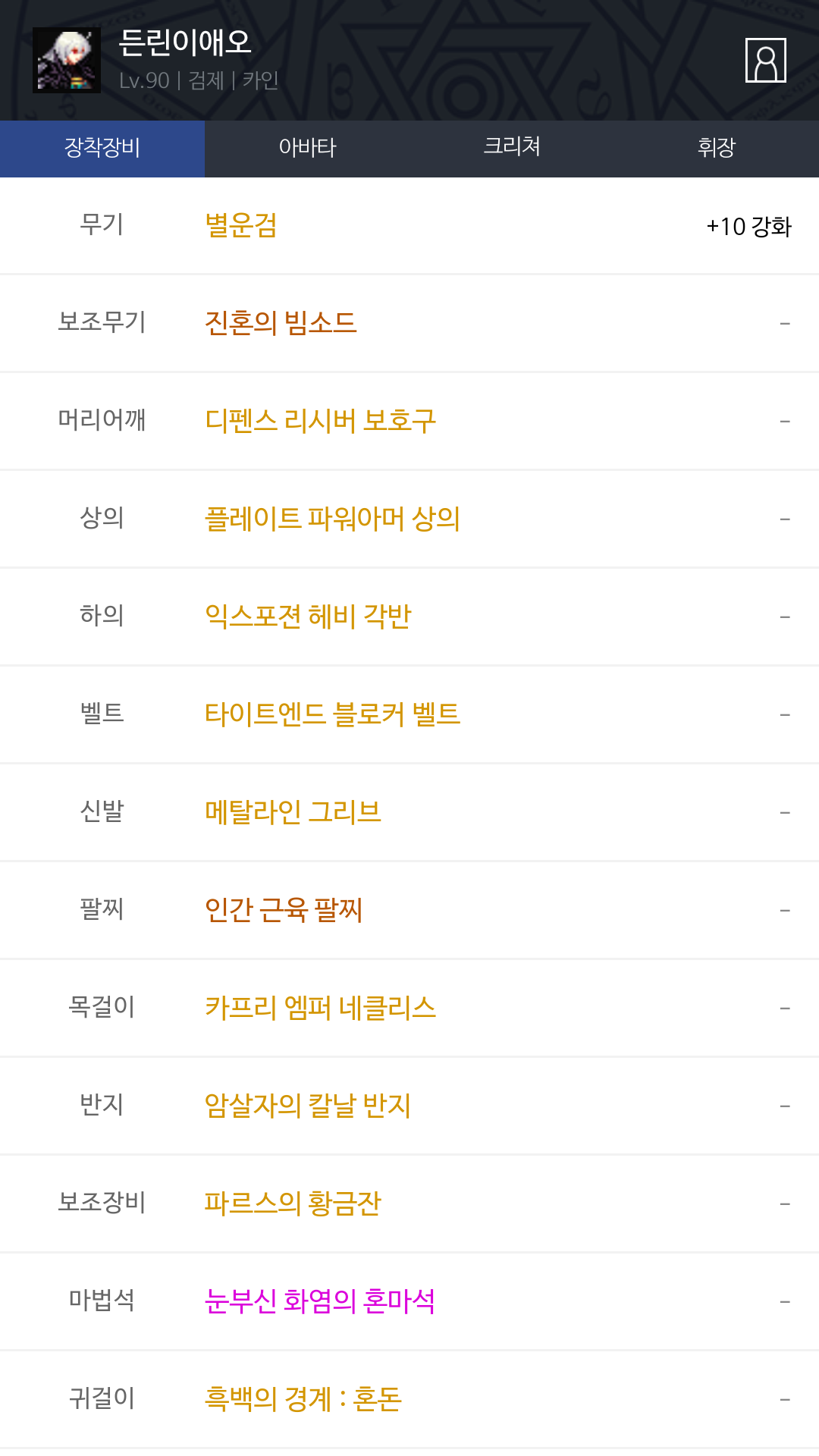View 디펜스 리시버 보호구 item

[x=321, y=421]
